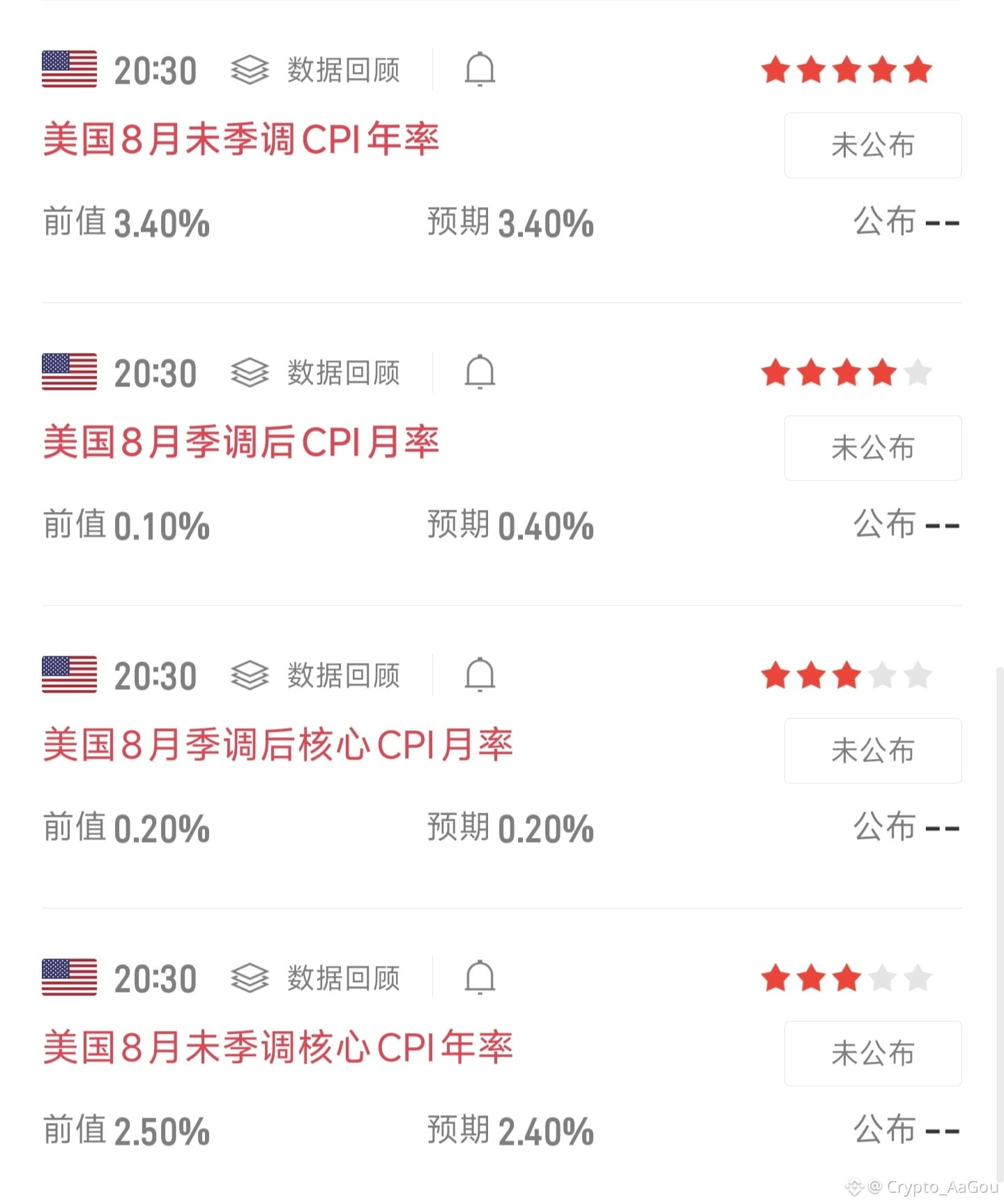Open the 美国8月未季调CPI年率 indicator details
Viewport: 1004px width, 1204px height.
click(x=241, y=139)
